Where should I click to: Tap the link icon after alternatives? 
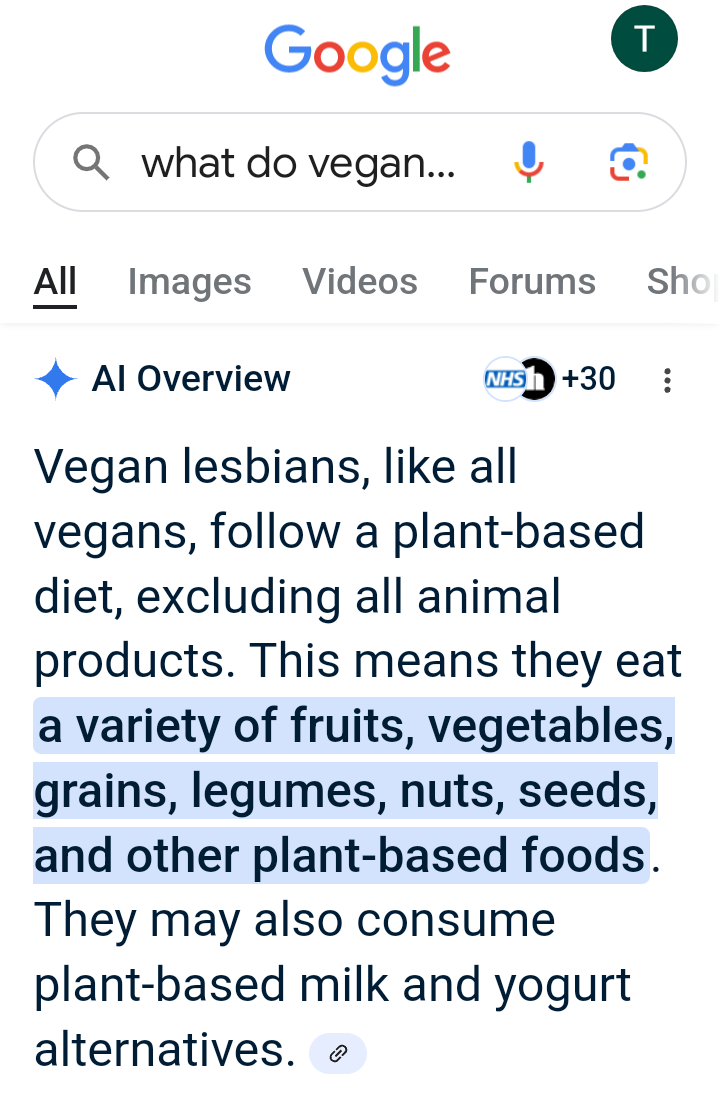[338, 1053]
